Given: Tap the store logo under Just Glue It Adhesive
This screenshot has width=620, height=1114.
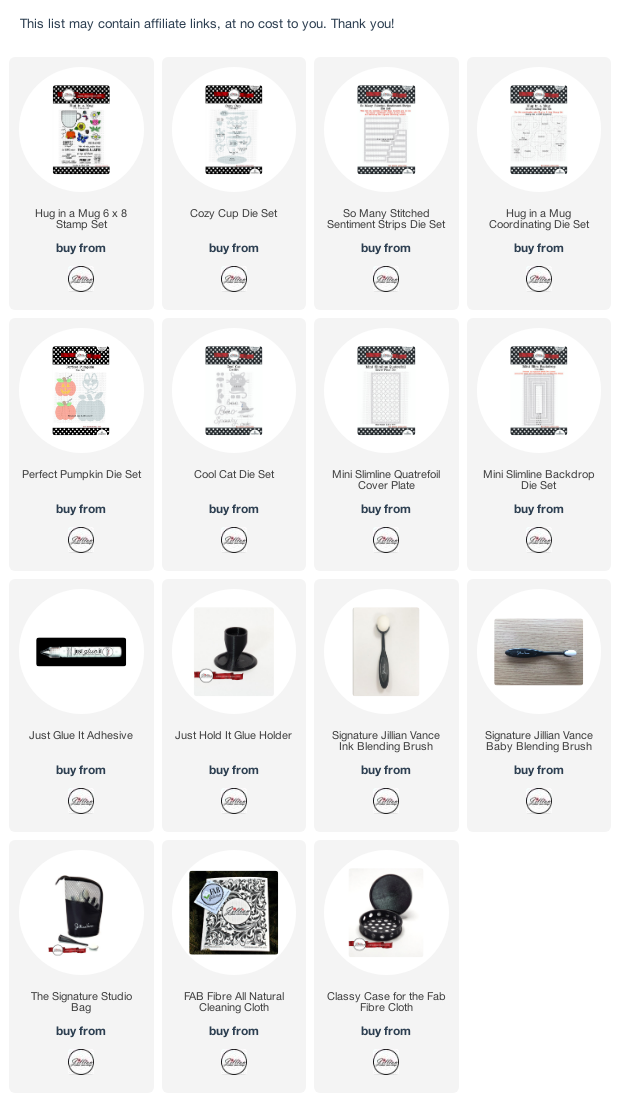Looking at the screenshot, I should click(81, 801).
